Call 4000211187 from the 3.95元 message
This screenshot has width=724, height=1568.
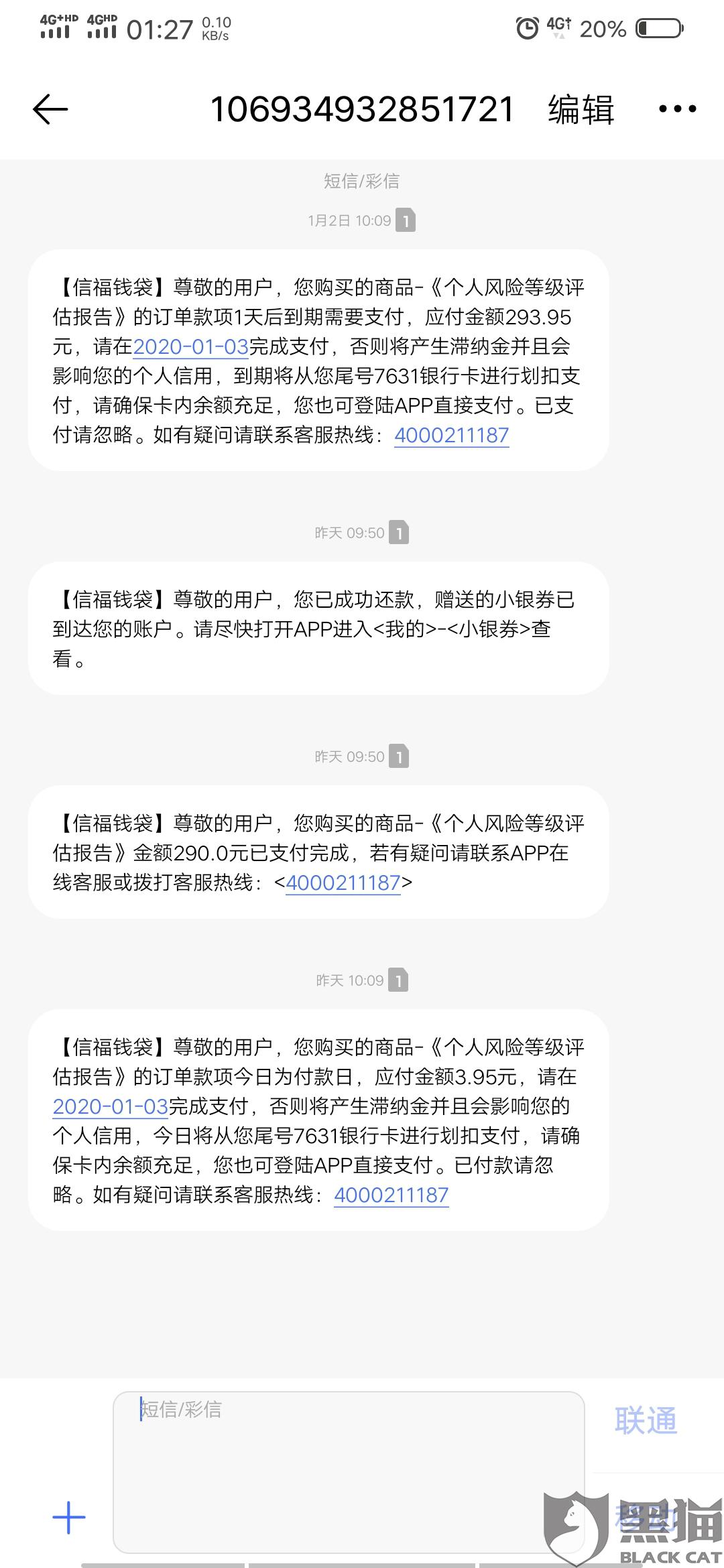(x=391, y=1195)
